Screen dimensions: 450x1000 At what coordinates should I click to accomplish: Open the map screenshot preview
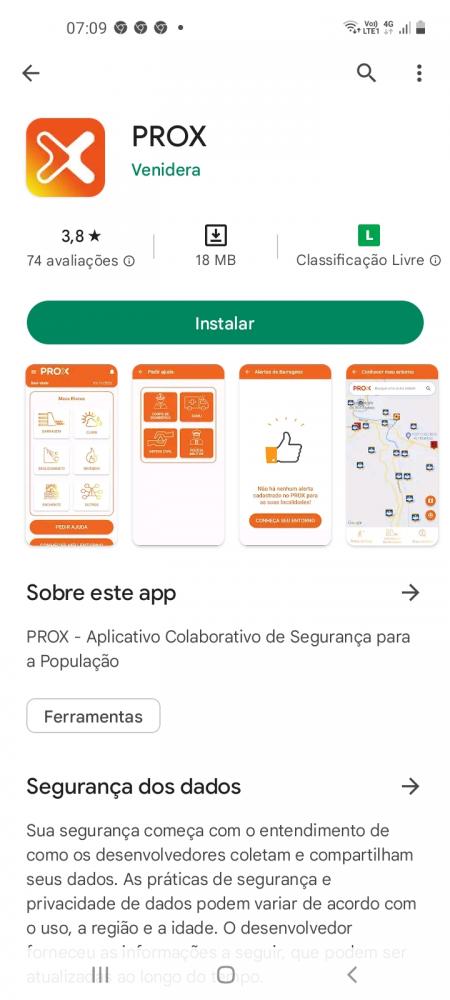click(392, 455)
